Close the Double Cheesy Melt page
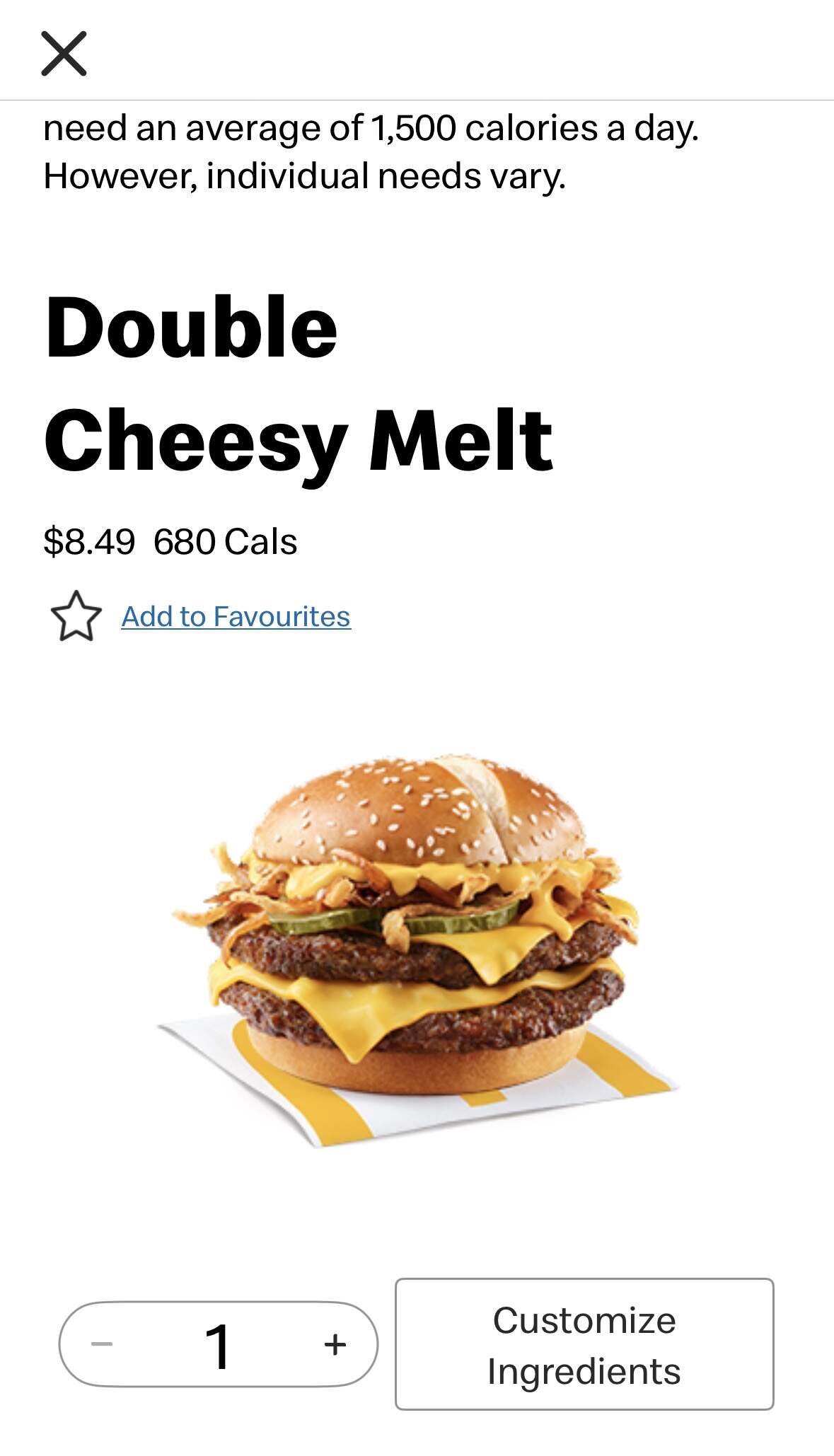This screenshot has width=834, height=1456. pos(64,53)
